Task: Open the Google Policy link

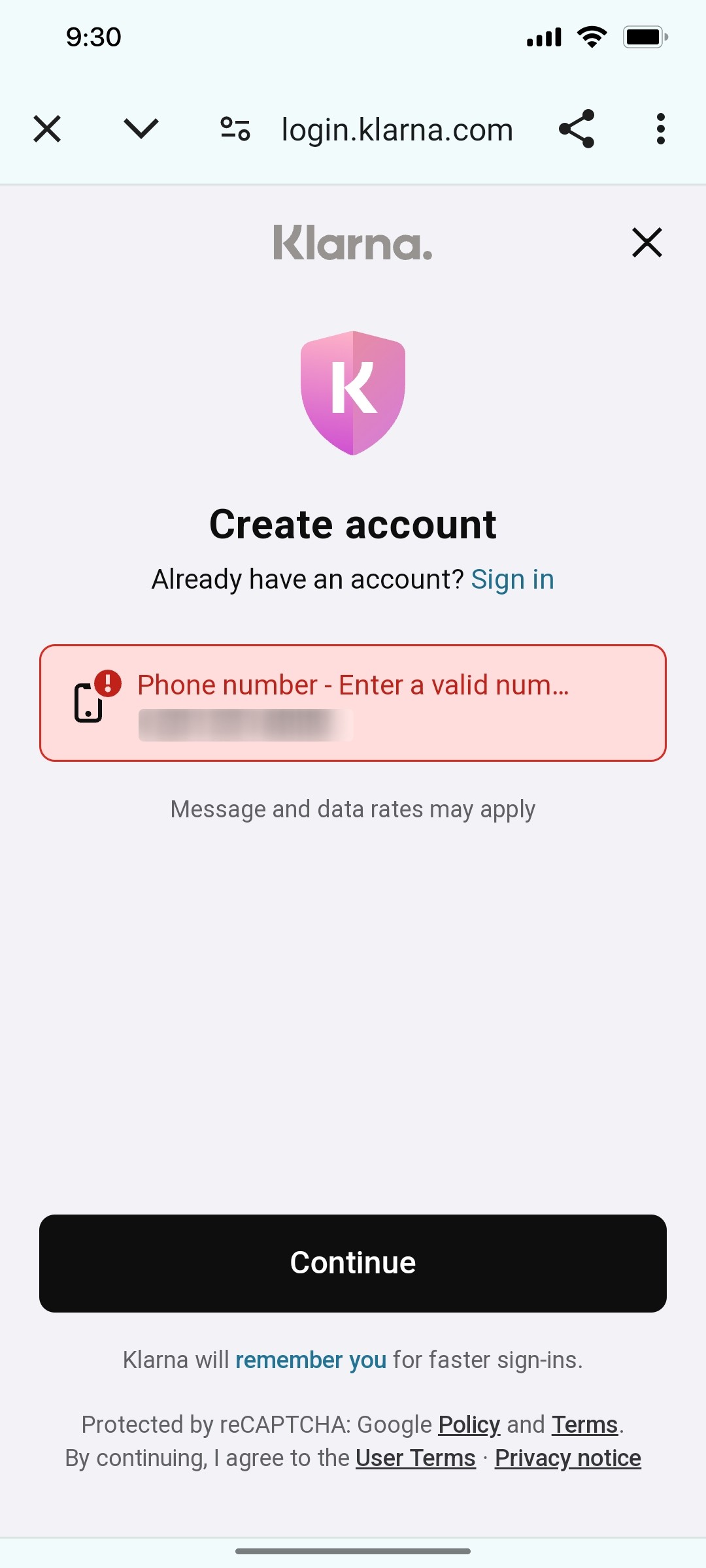Action: coord(468,1424)
